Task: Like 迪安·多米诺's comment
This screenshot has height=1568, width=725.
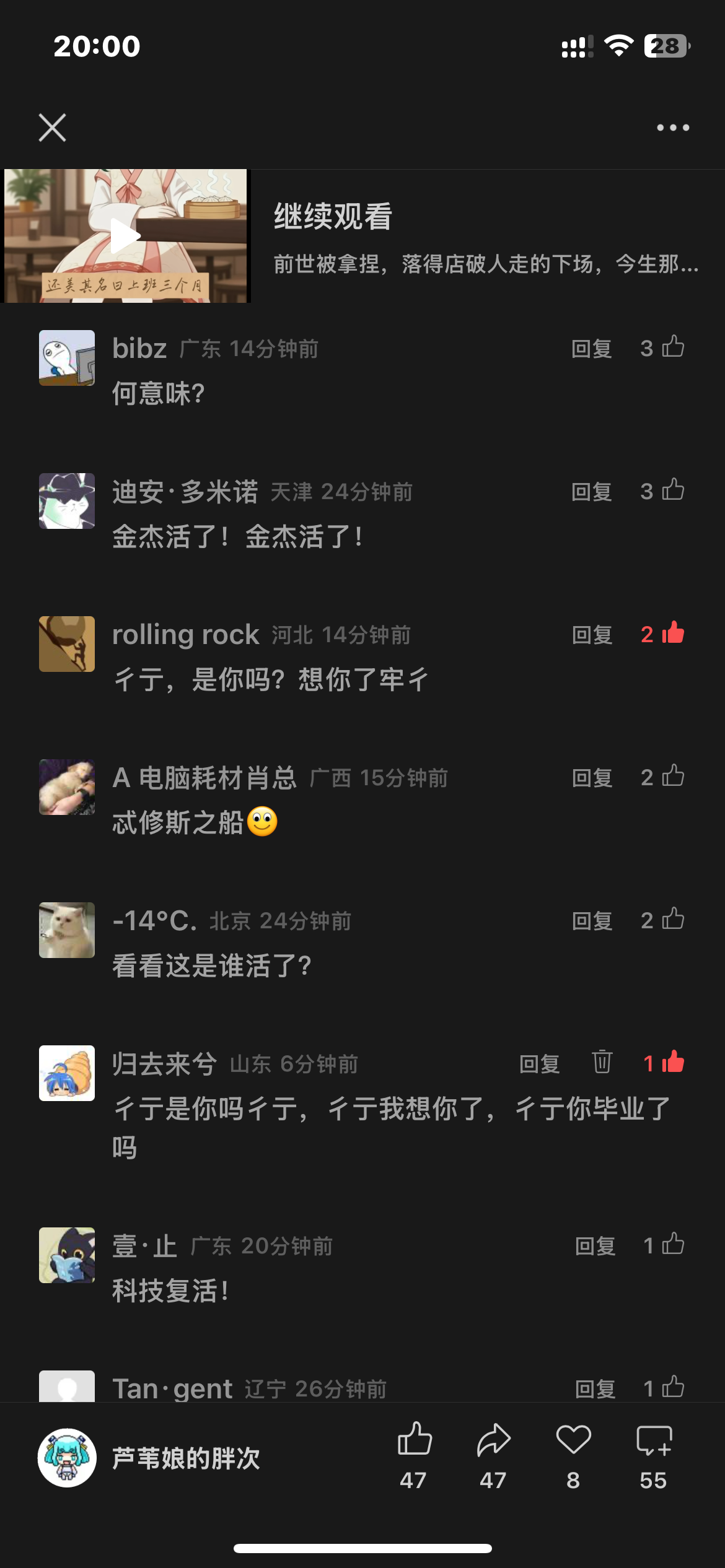Action: [x=673, y=490]
